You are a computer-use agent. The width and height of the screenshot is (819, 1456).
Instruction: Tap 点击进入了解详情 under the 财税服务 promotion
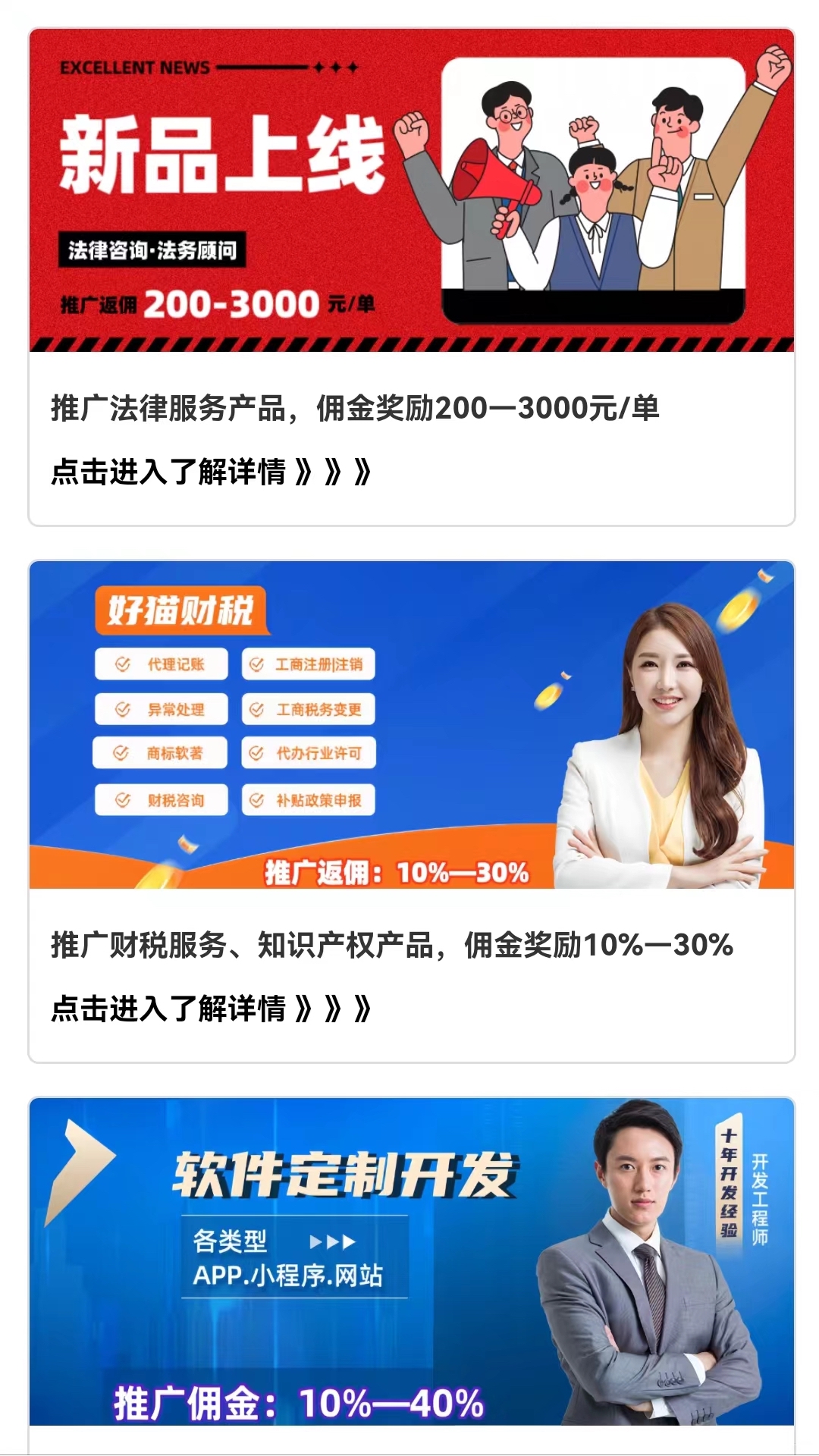click(x=211, y=1009)
